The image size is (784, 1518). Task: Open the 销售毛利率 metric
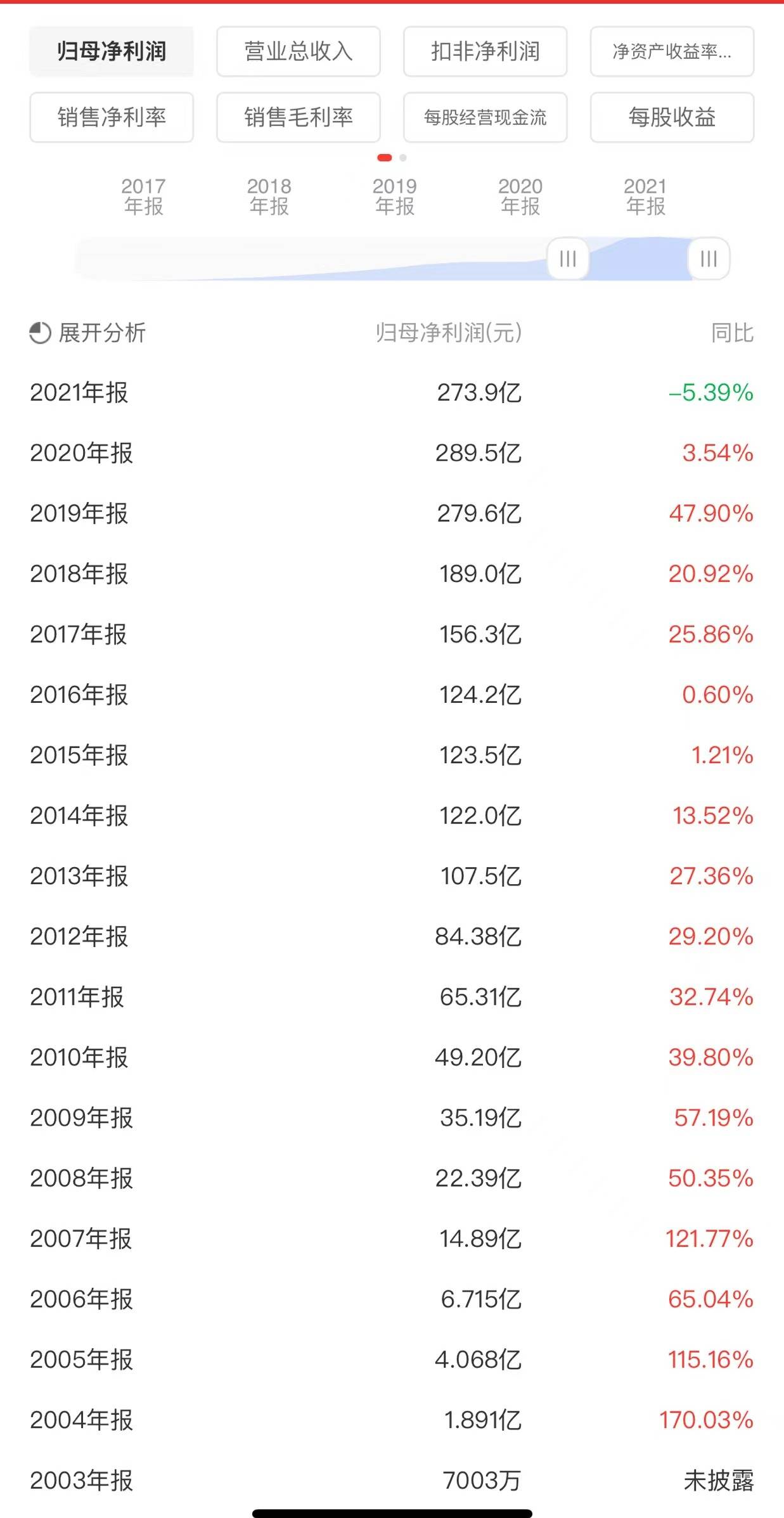tap(298, 117)
